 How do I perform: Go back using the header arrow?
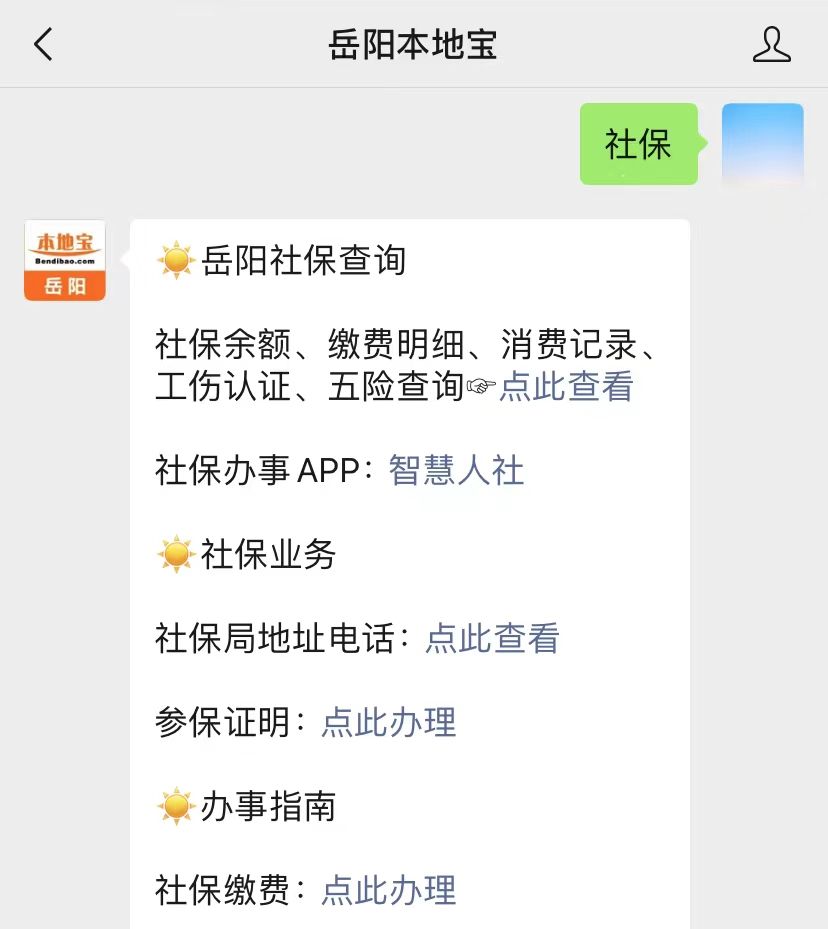click(43, 44)
